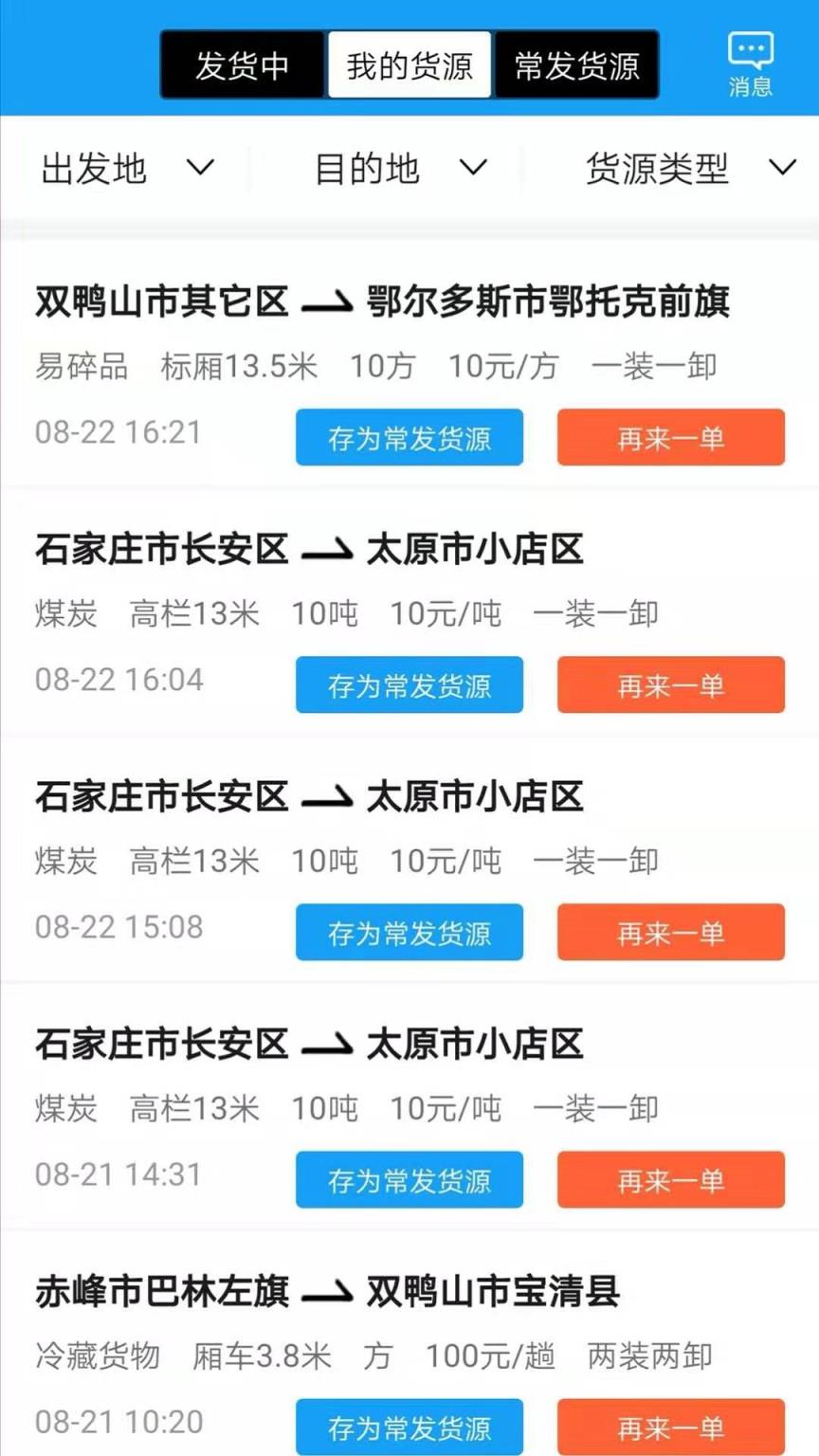Switch to the 发货中 tab
Viewport: 819px width, 1456px height.
[x=243, y=64]
